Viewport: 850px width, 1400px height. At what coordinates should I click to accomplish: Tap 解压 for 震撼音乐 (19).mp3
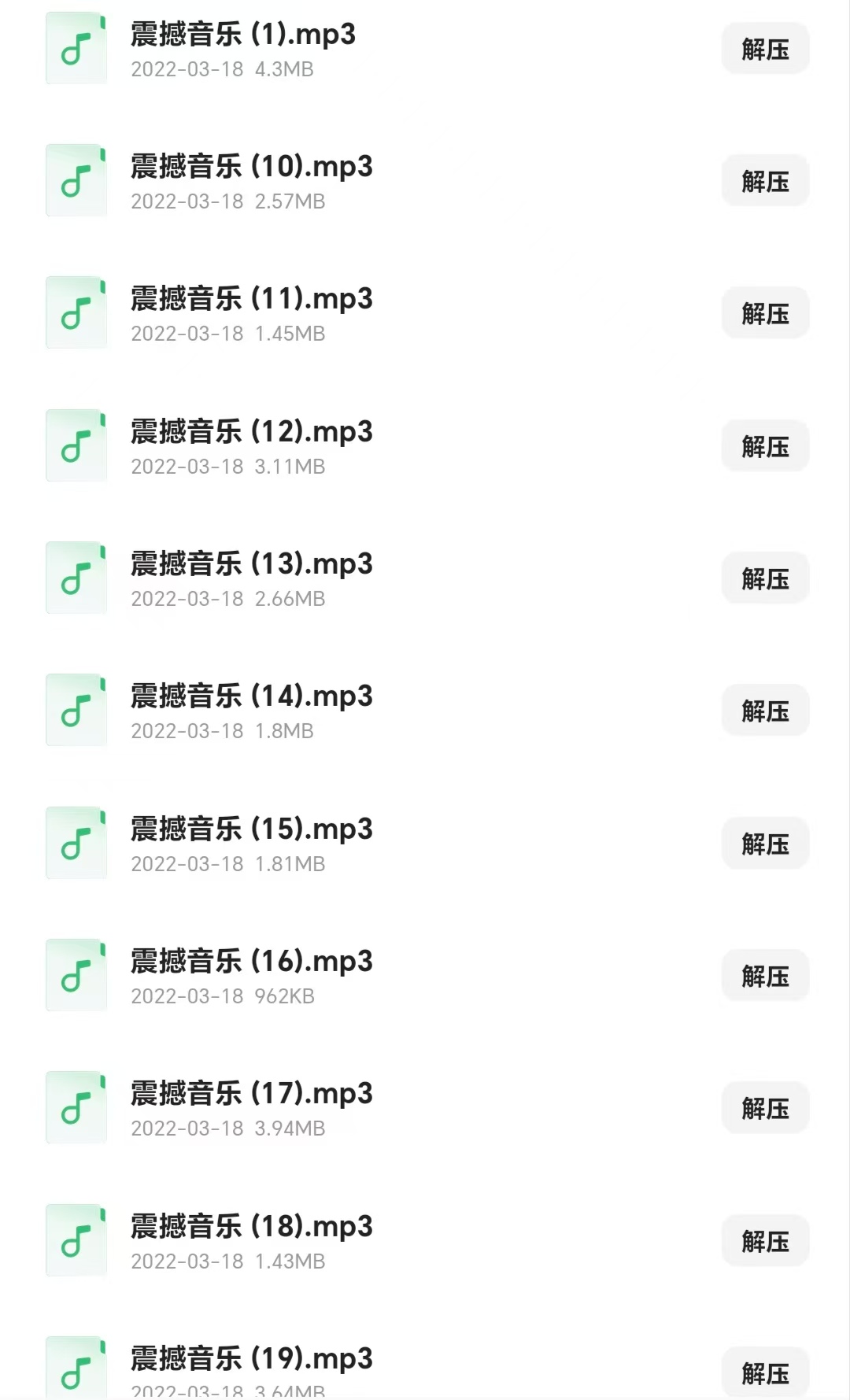click(x=765, y=1373)
